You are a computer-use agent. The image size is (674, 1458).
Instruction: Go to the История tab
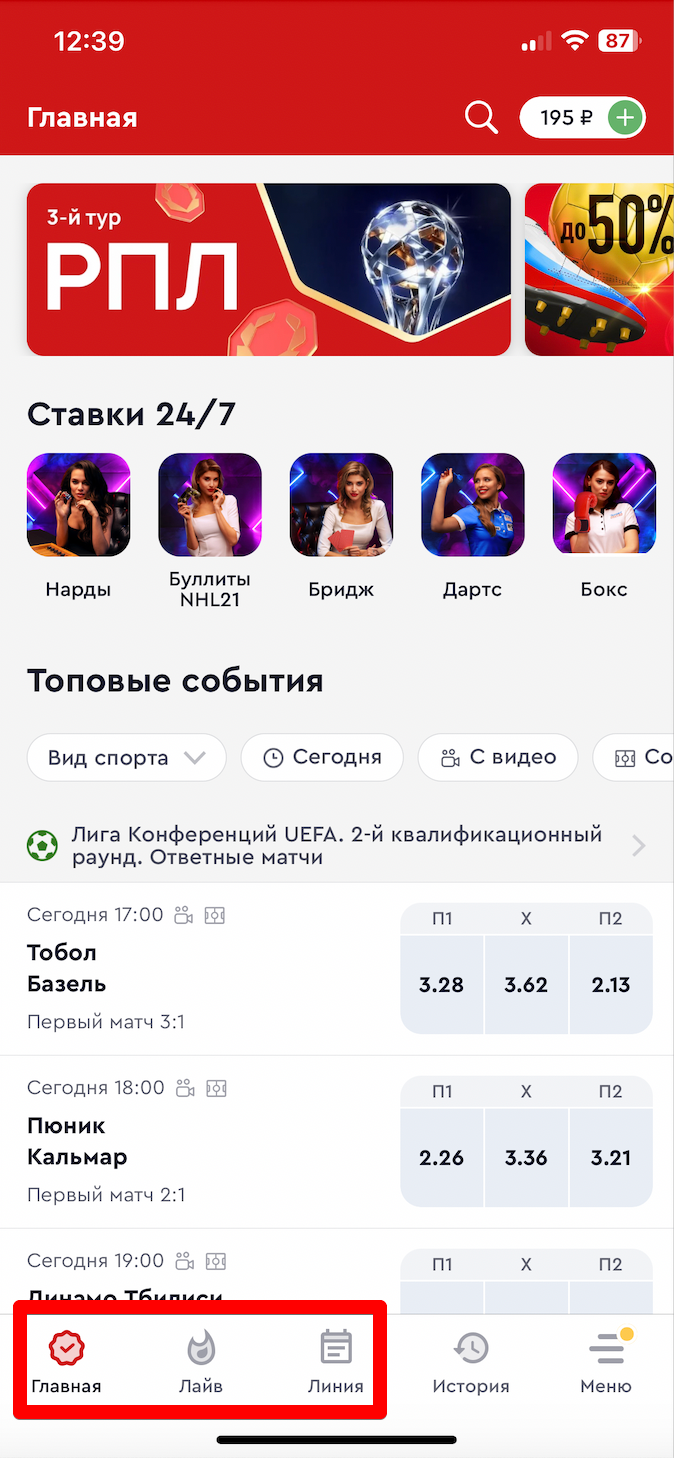[471, 1362]
